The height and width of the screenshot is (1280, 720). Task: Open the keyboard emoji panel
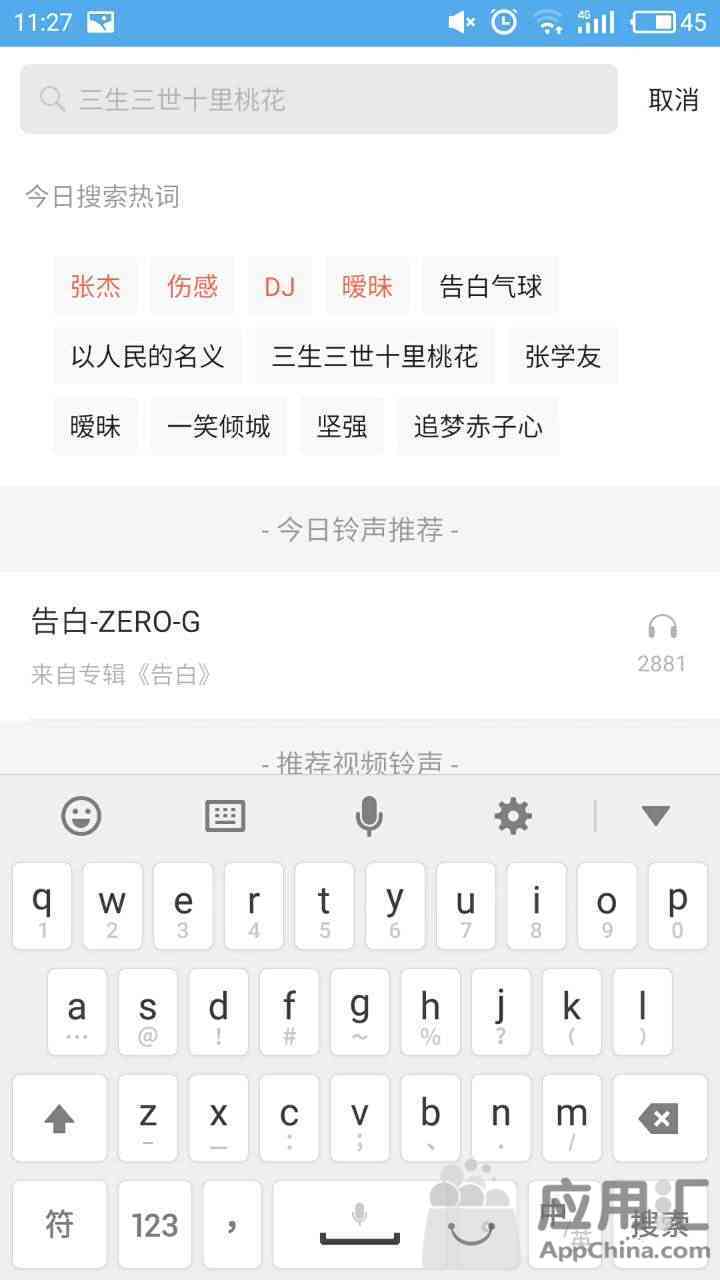tap(81, 816)
